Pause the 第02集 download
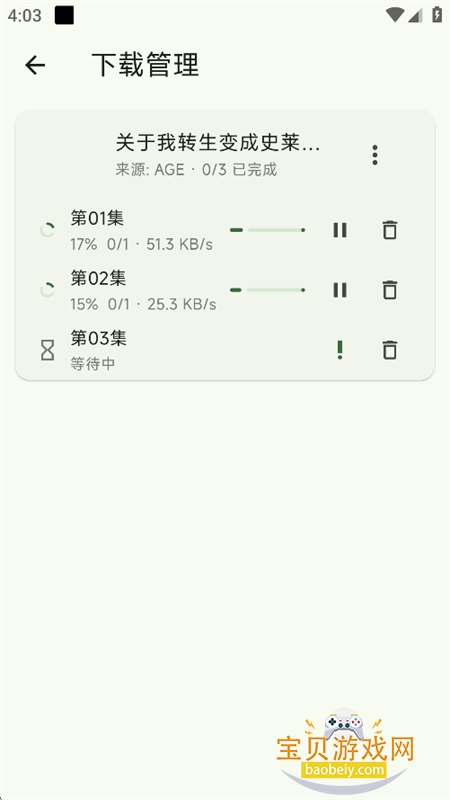 [x=340, y=290]
